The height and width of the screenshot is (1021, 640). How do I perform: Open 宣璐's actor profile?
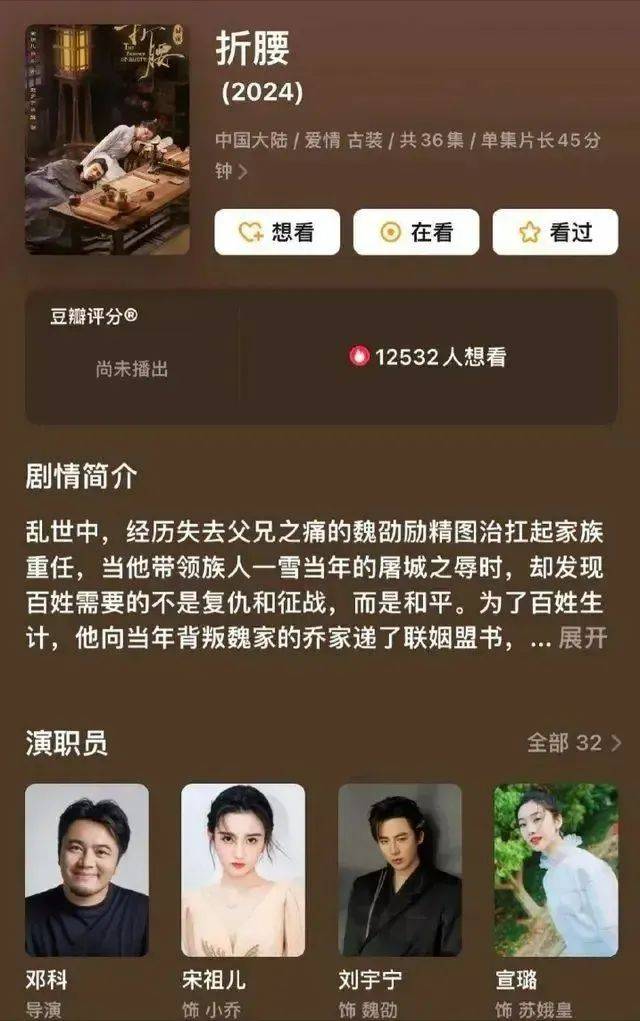556,870
